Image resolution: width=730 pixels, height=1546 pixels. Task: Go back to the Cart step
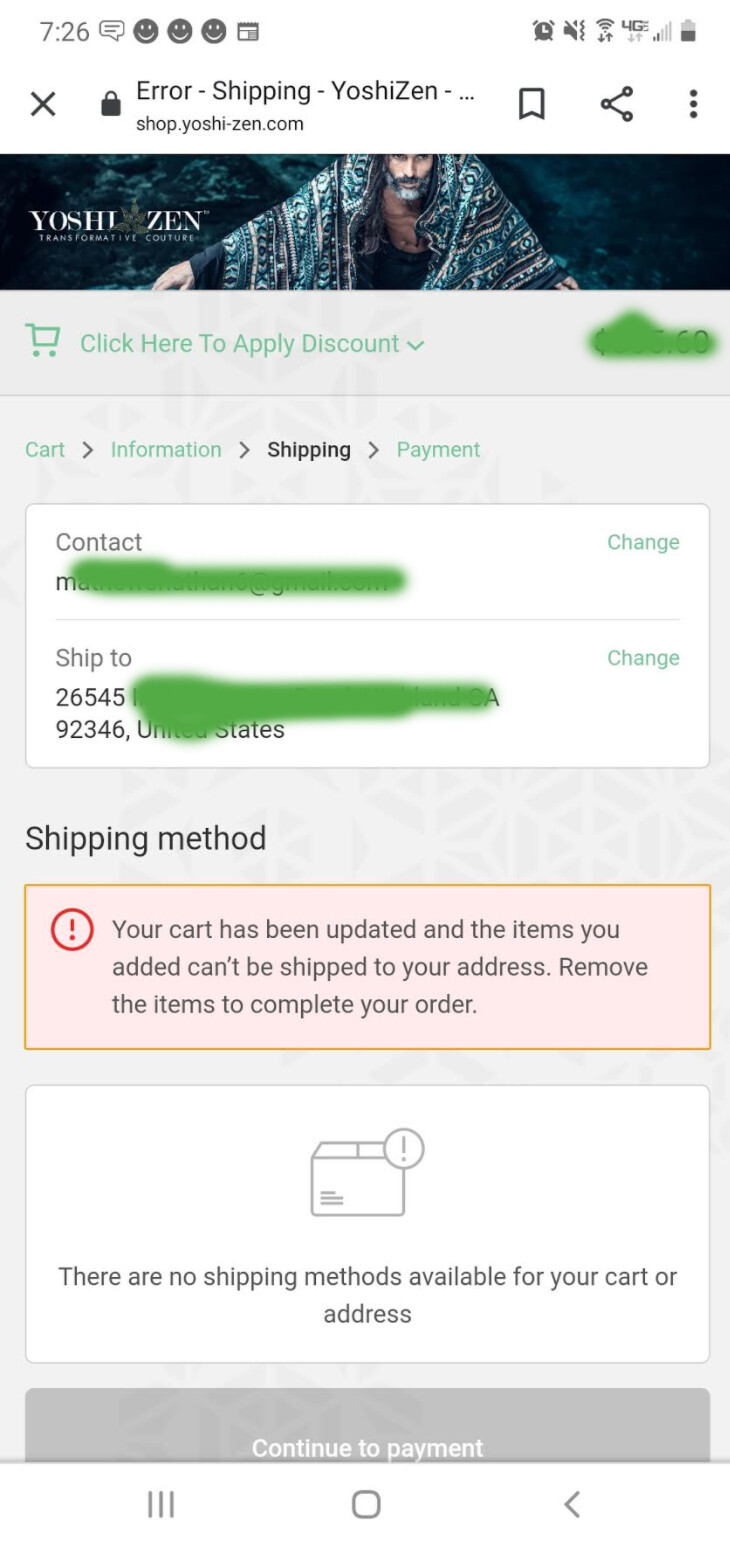click(45, 450)
